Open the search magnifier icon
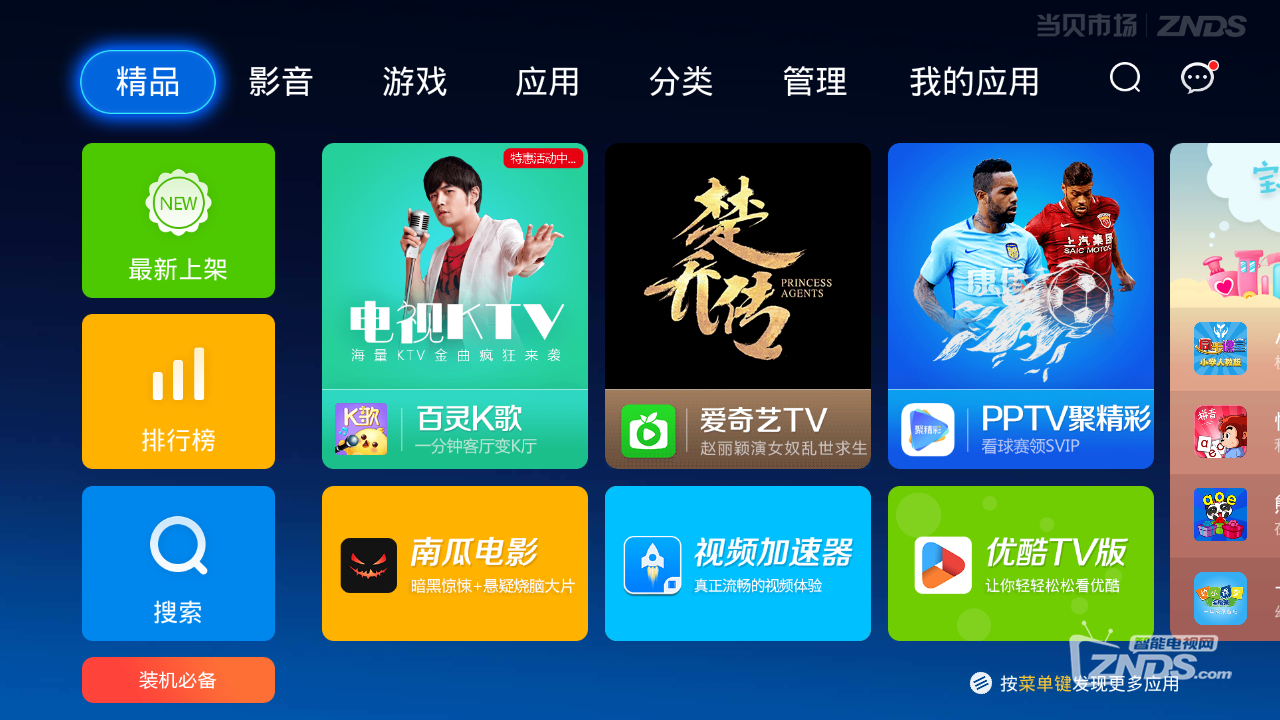 coord(1125,78)
